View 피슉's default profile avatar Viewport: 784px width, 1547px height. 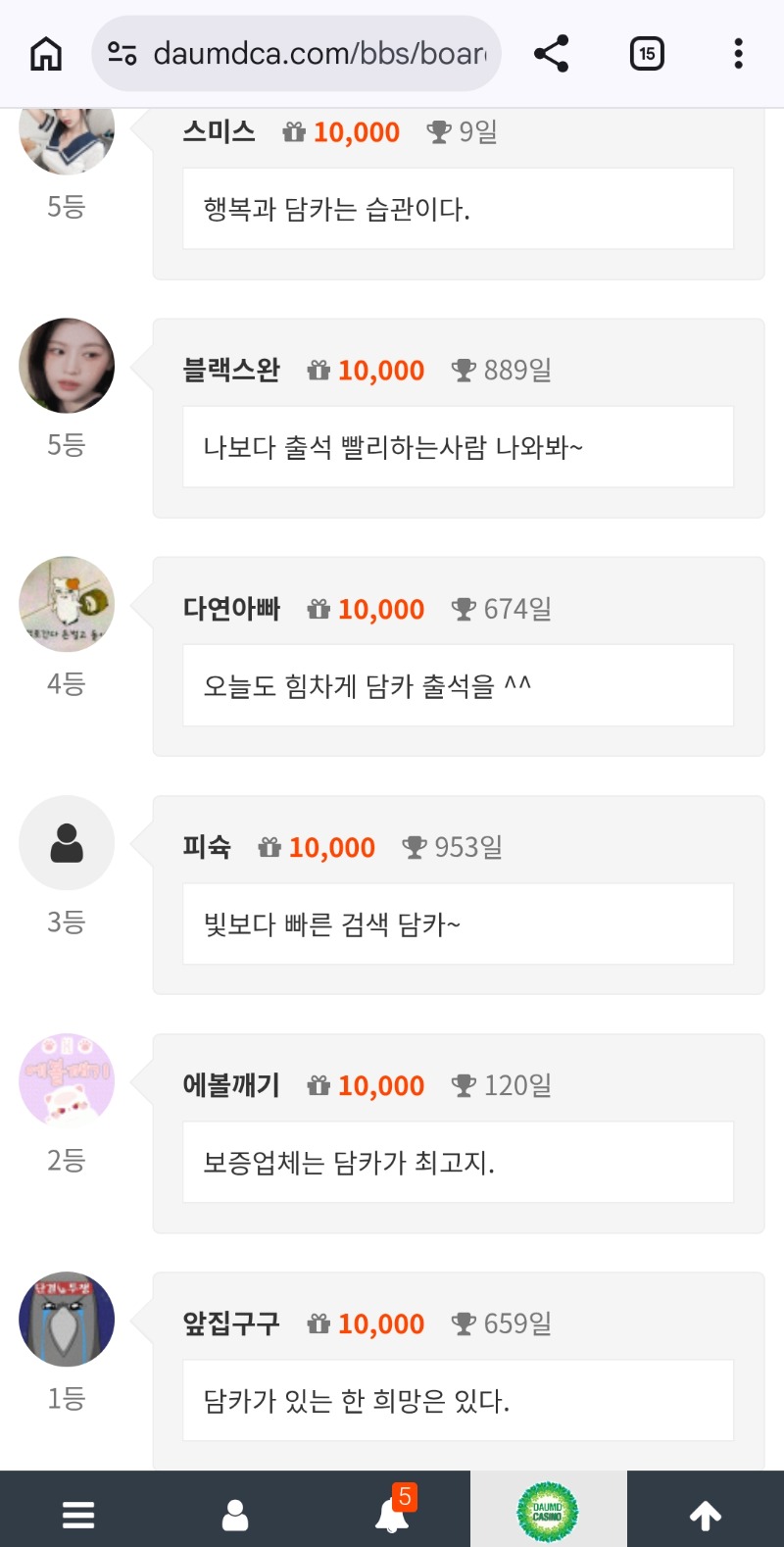[67, 843]
